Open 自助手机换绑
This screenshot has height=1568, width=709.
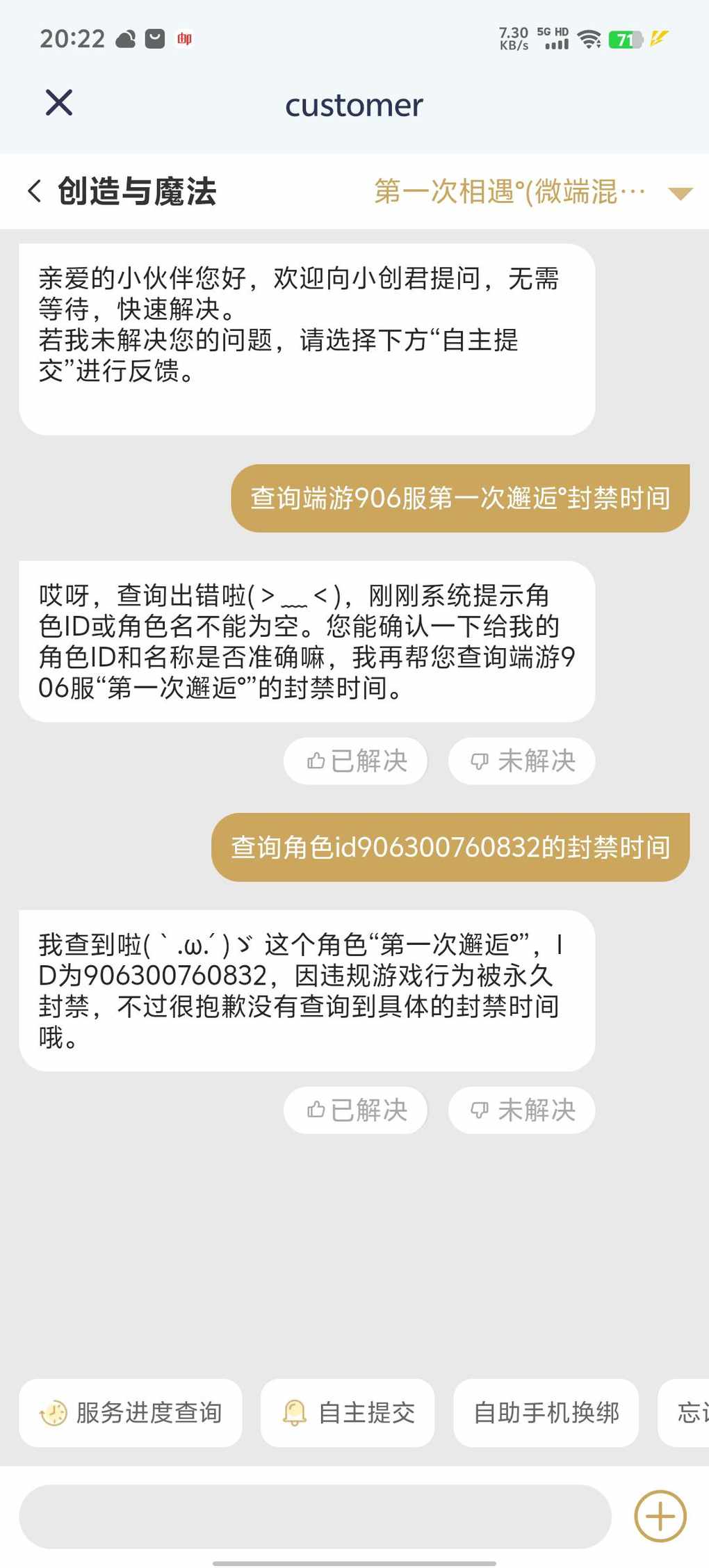(x=546, y=1413)
